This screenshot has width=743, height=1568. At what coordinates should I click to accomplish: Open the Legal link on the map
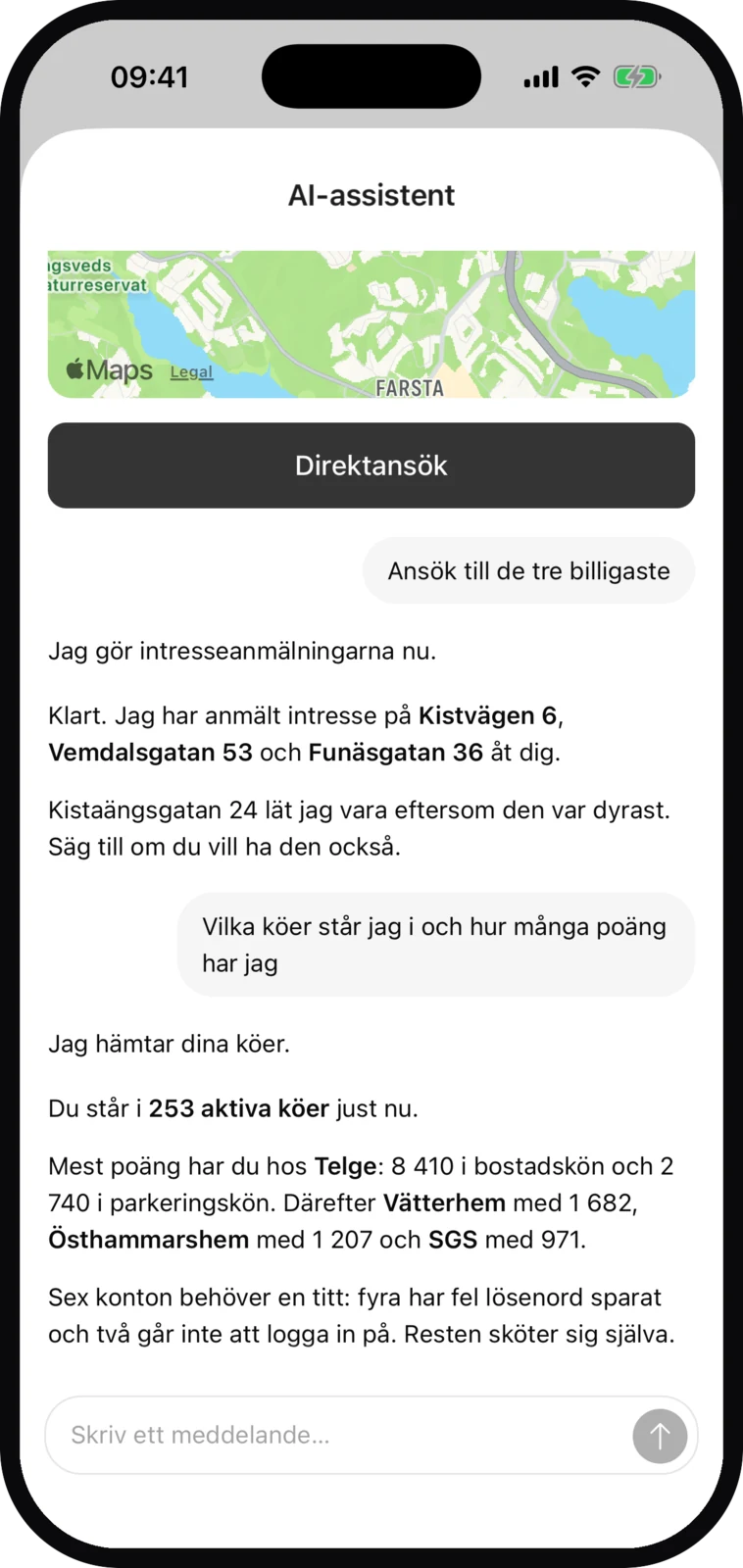point(191,372)
